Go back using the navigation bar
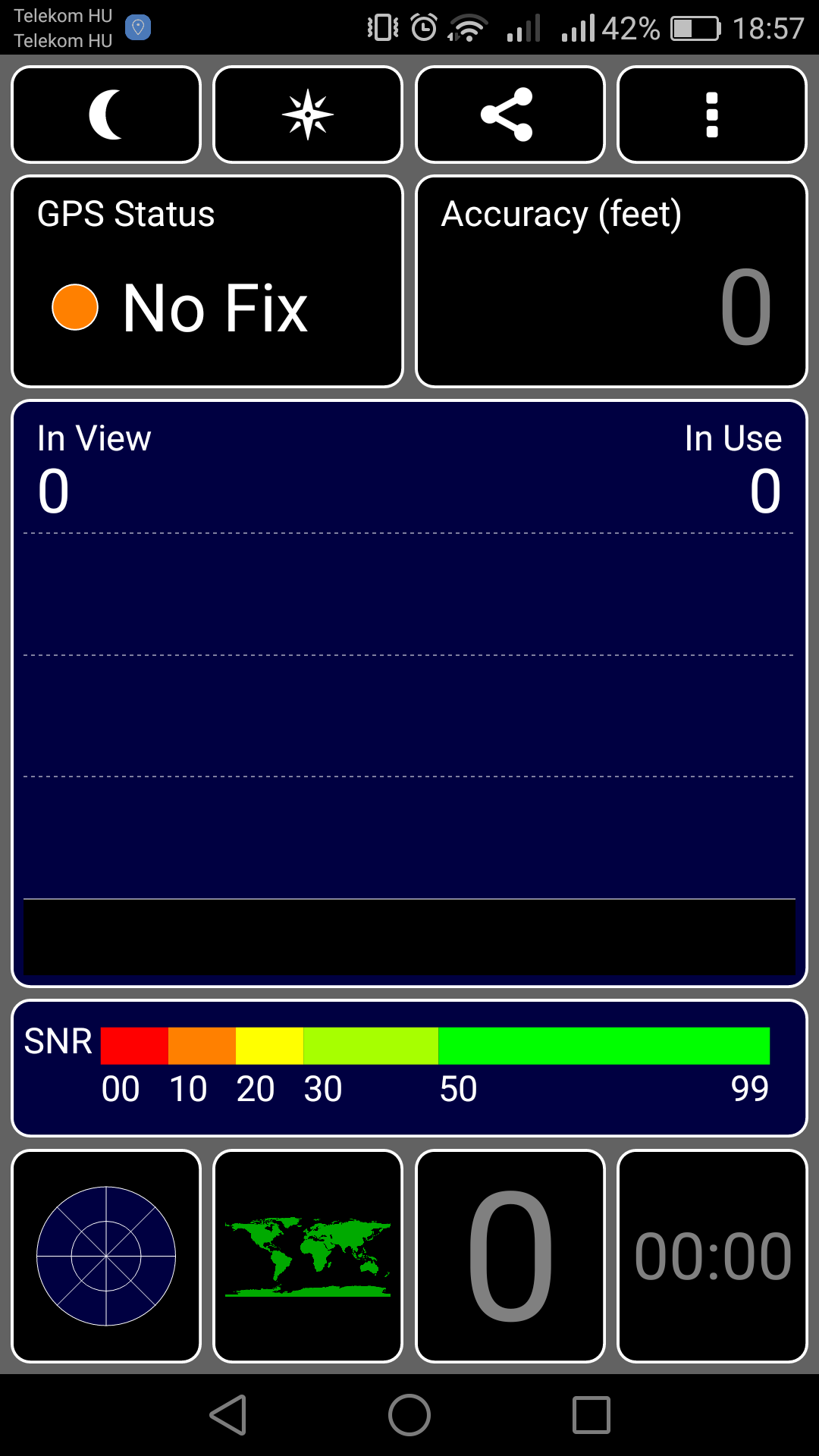Screen dimensions: 819x1456 coord(228,1415)
